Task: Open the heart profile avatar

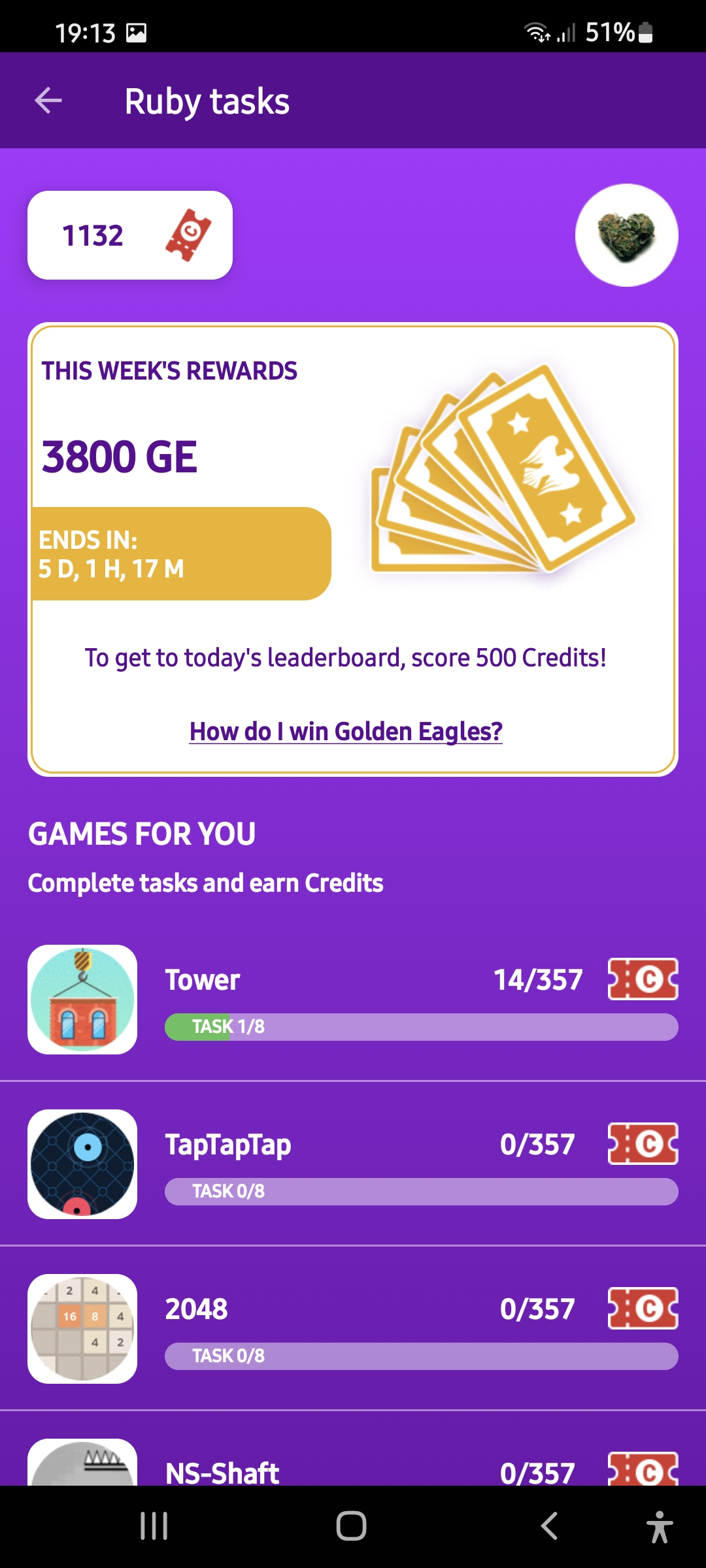Action: [626, 235]
